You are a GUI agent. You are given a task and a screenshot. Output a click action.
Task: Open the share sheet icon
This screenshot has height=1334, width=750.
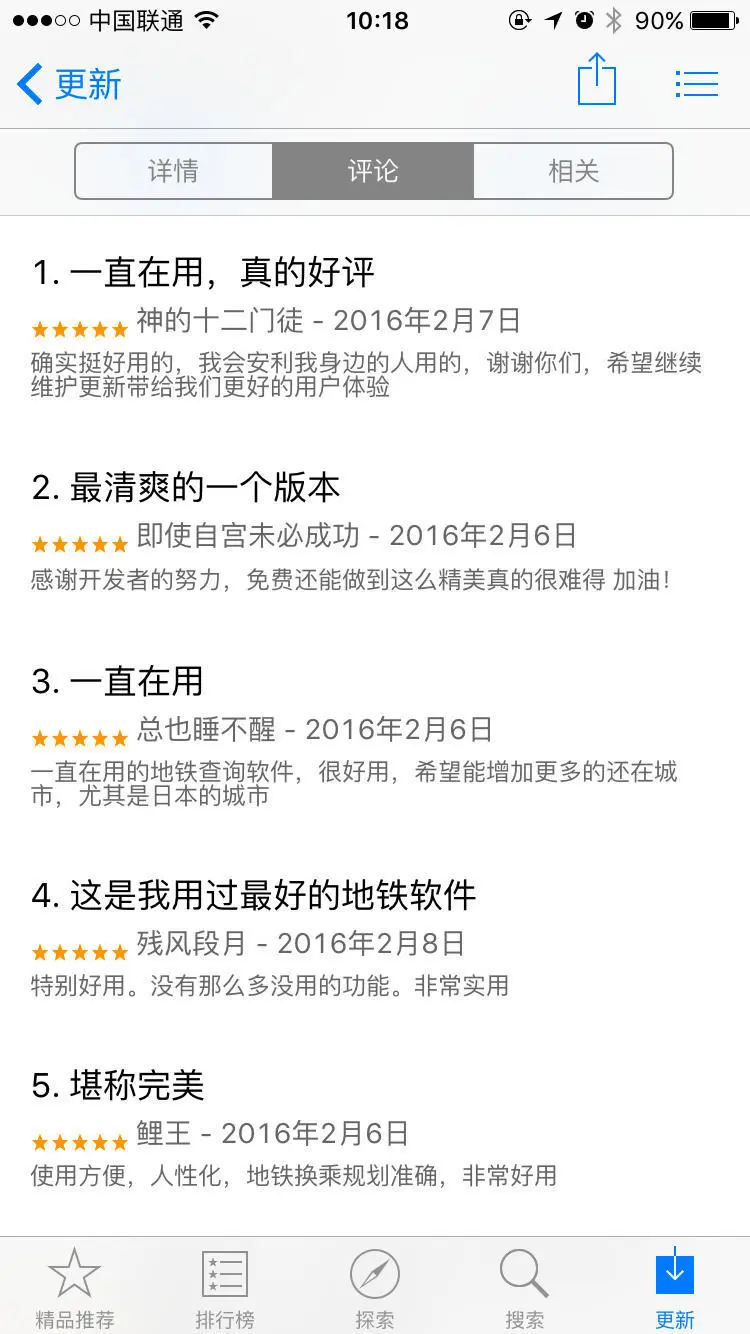tap(597, 80)
